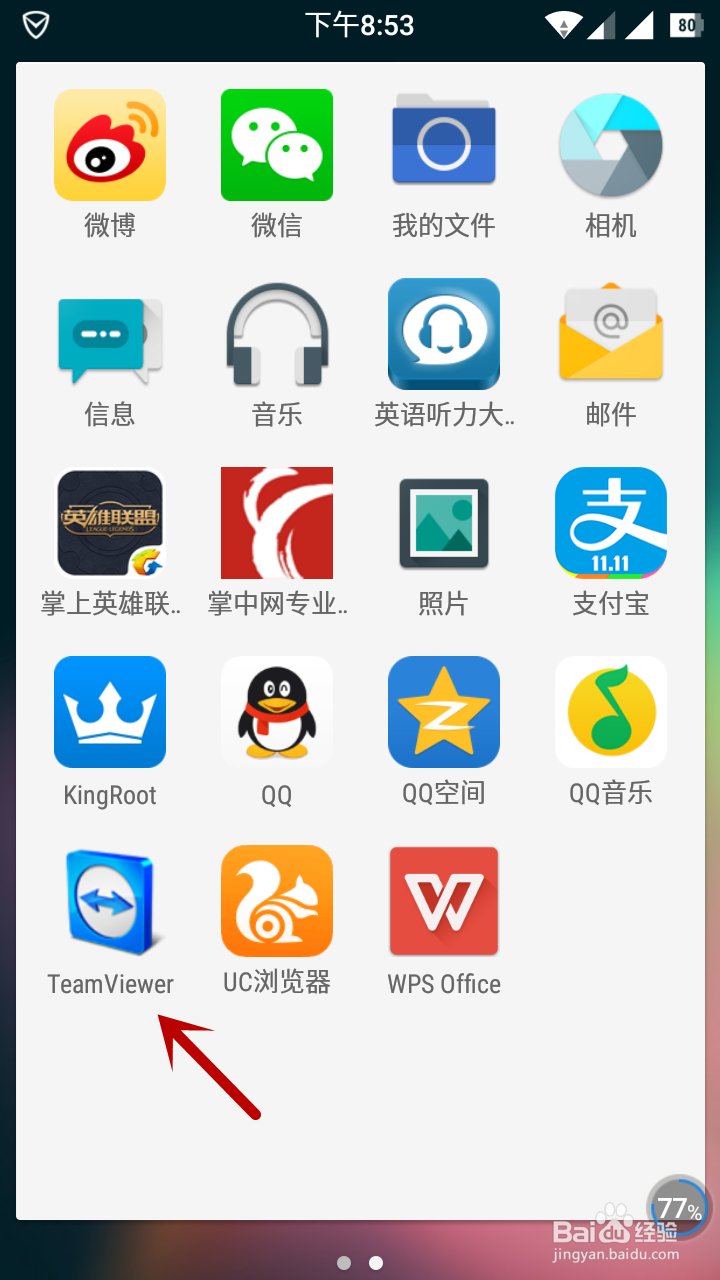Open QQ音乐 music player
Image resolution: width=720 pixels, height=1280 pixels.
click(x=610, y=712)
